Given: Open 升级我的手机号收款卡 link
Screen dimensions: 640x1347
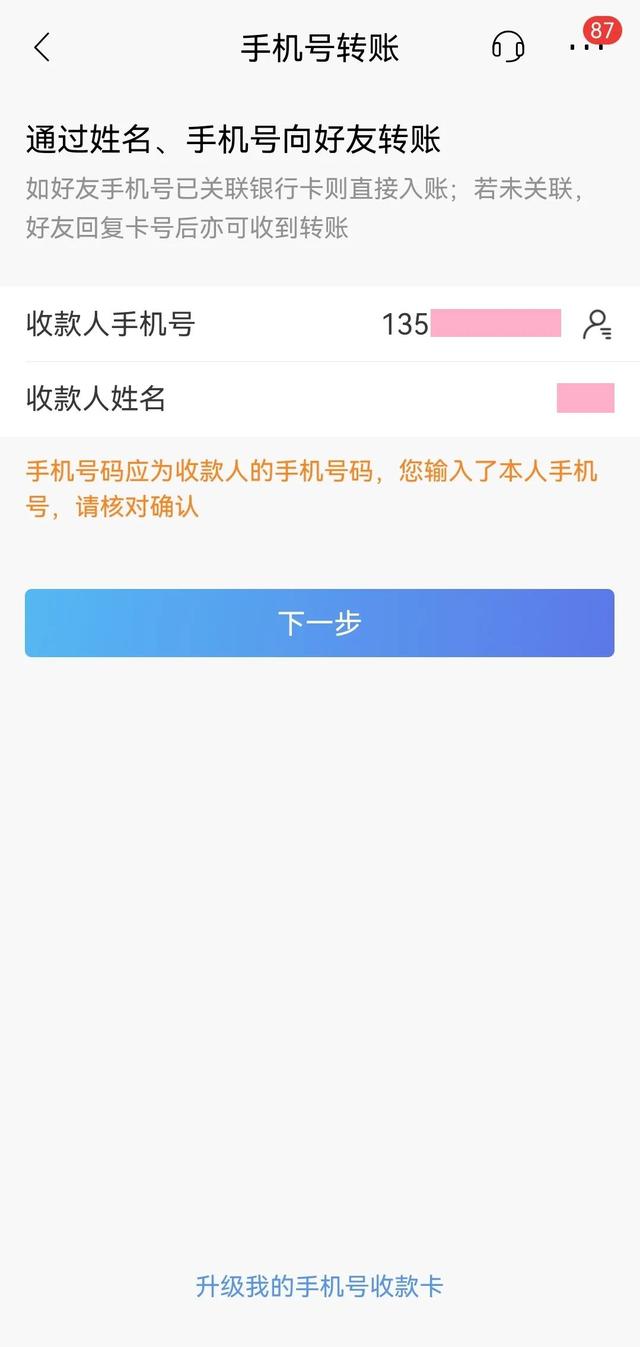Looking at the screenshot, I should (x=319, y=1286).
